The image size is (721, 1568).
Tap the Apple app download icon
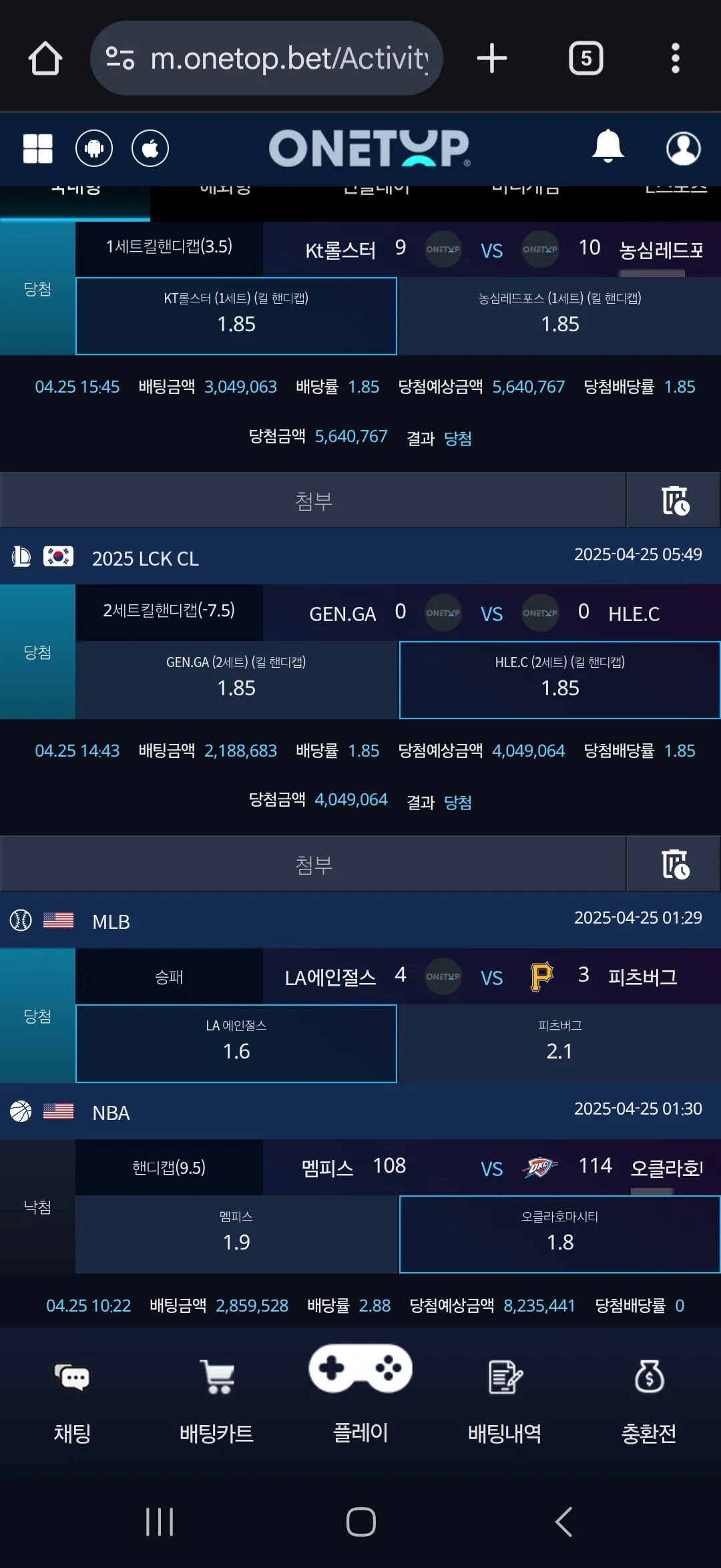[x=150, y=148]
